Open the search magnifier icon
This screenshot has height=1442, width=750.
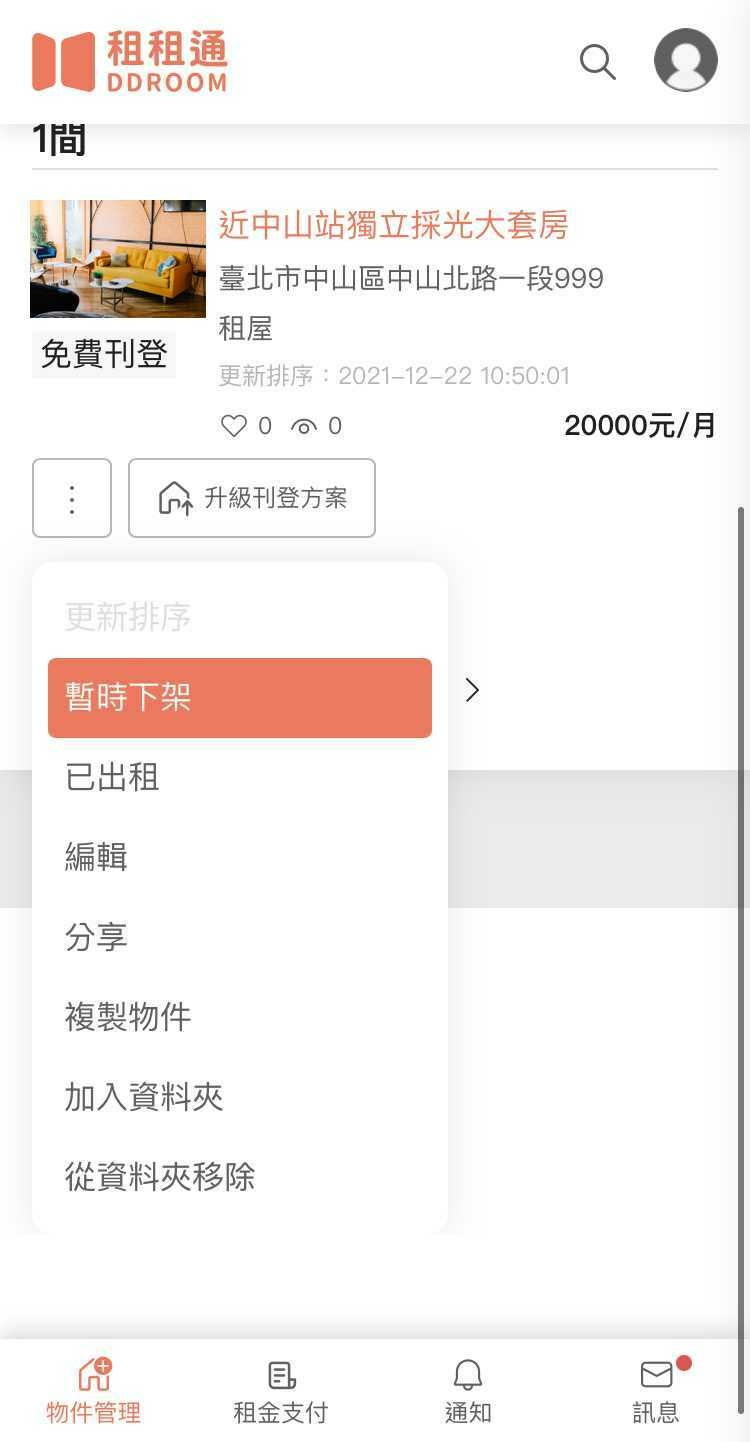[598, 62]
